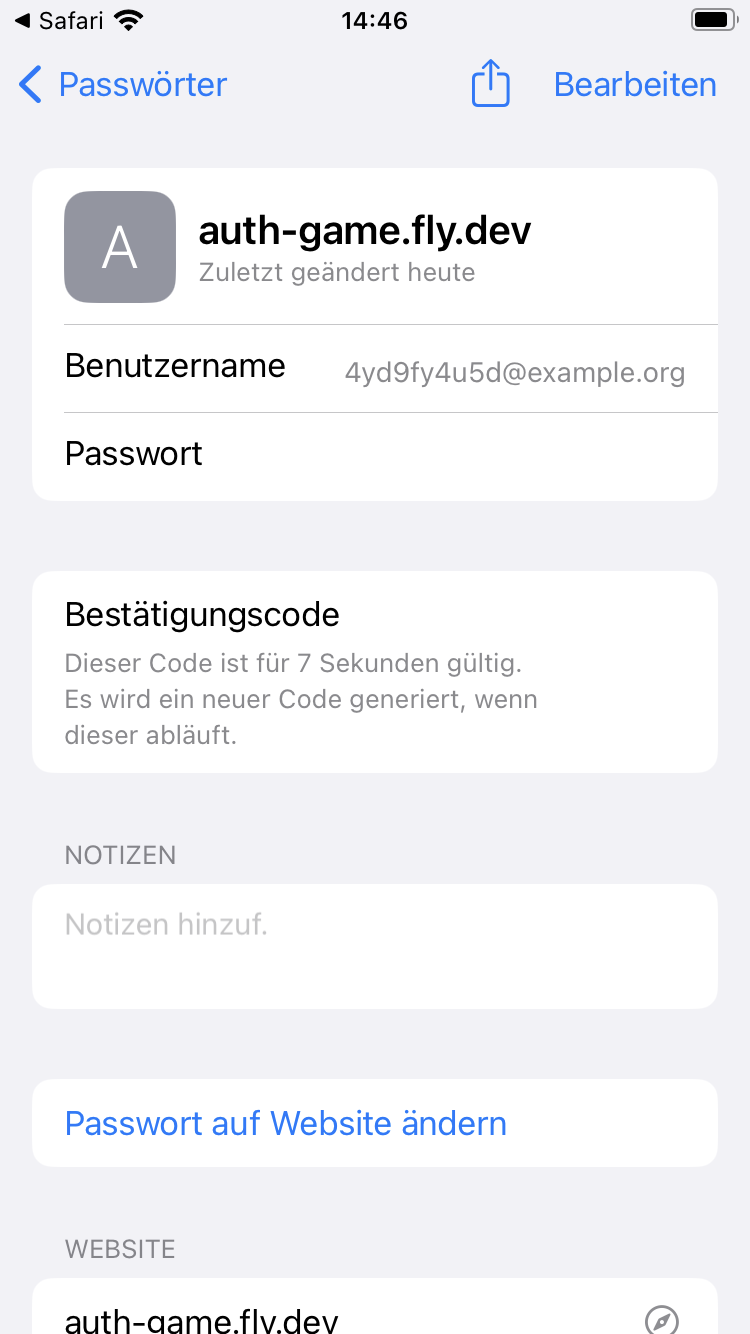Add a note in Notizen field
Screen dimensions: 750x1334
coord(375,945)
